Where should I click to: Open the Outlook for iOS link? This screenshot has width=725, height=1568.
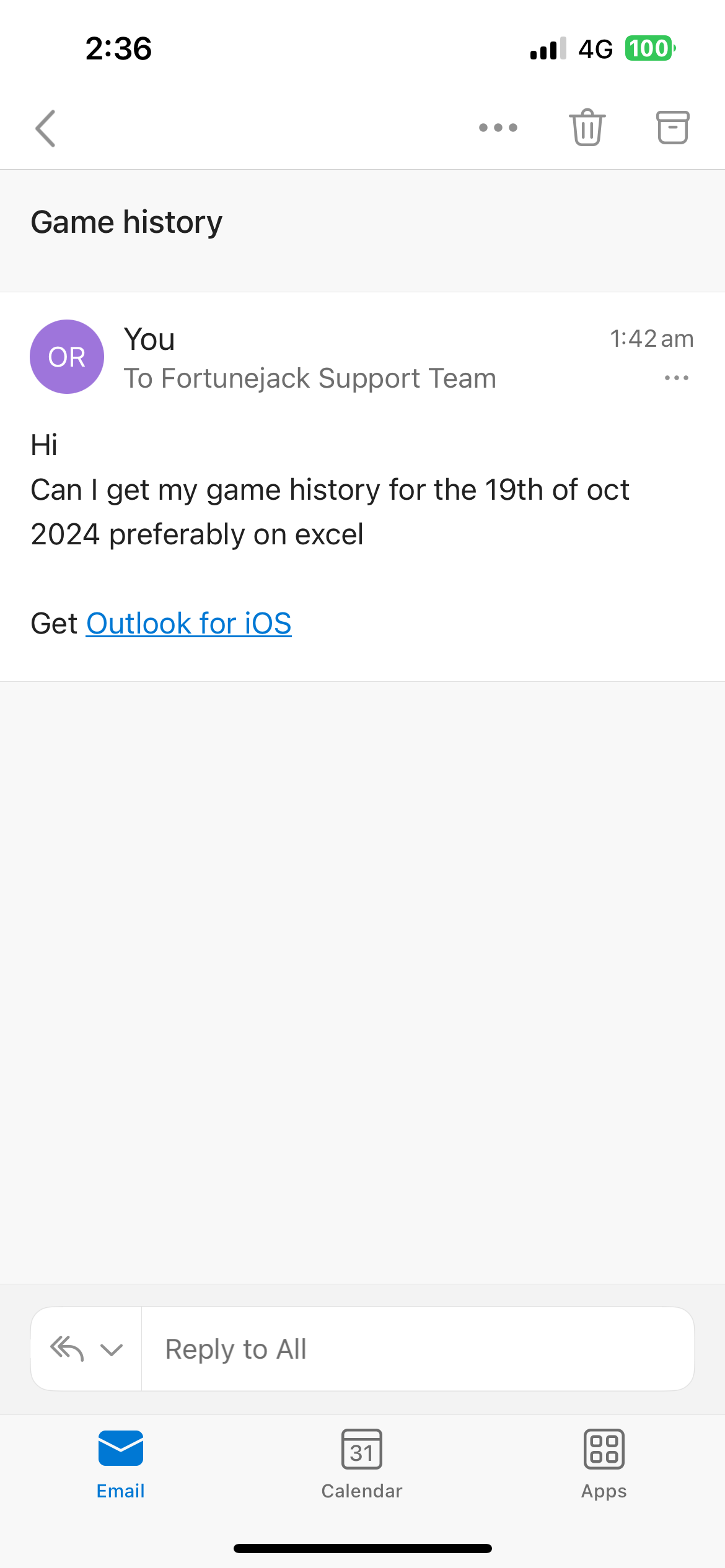(x=188, y=623)
